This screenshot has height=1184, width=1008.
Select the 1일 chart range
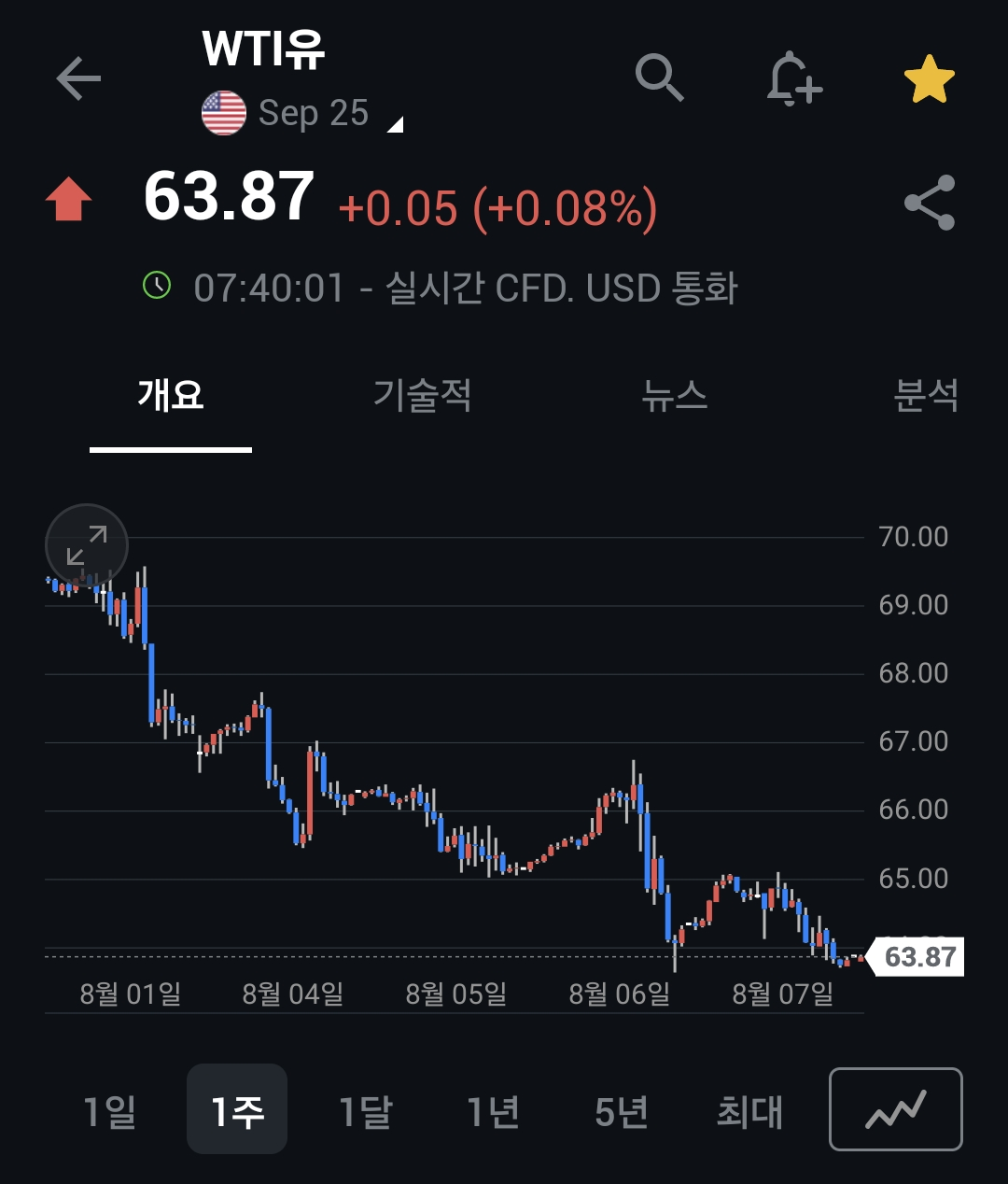click(x=109, y=1111)
